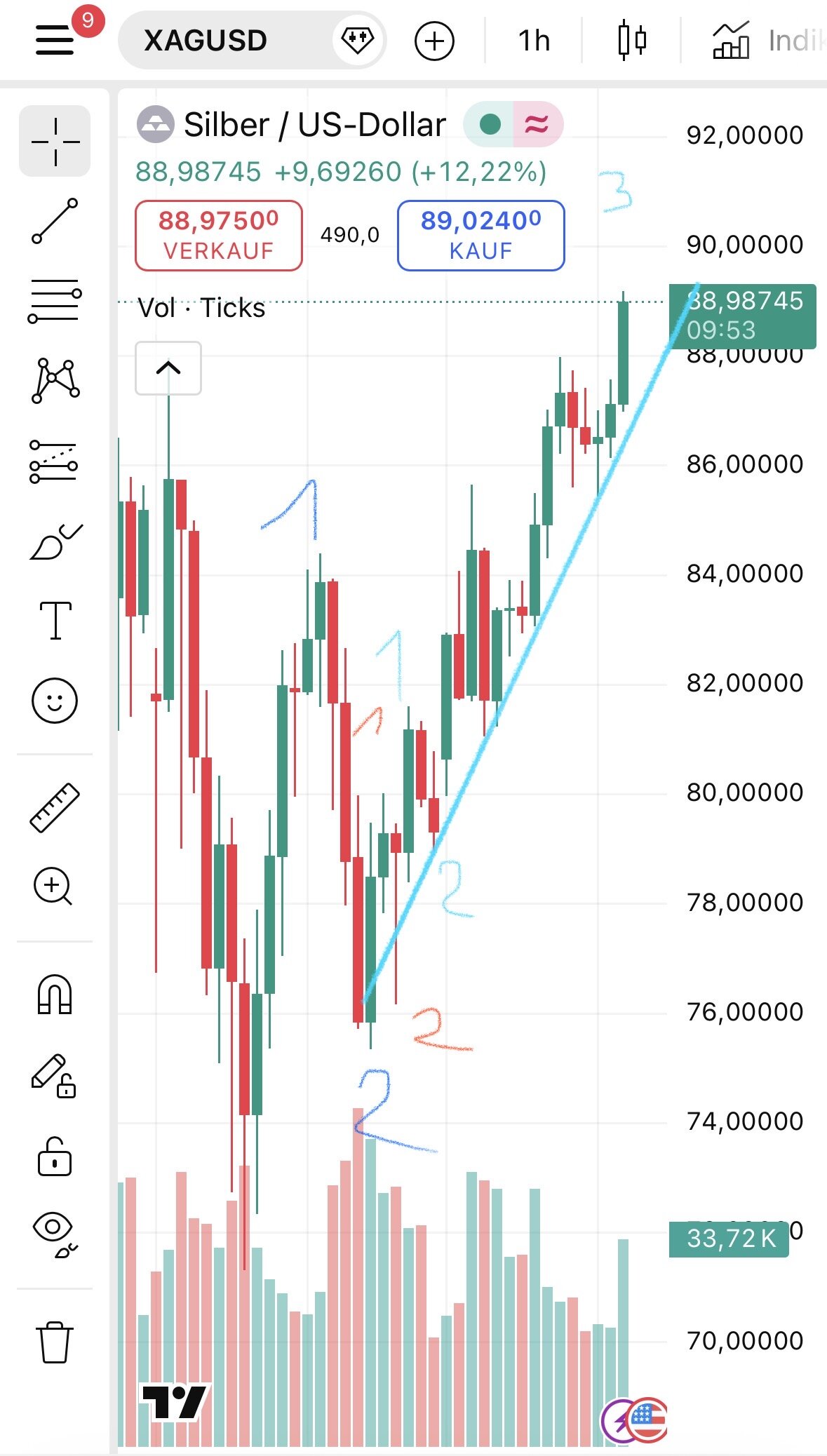Tap the zoom-in magnifier tool
The image size is (827, 1456).
coord(53,887)
